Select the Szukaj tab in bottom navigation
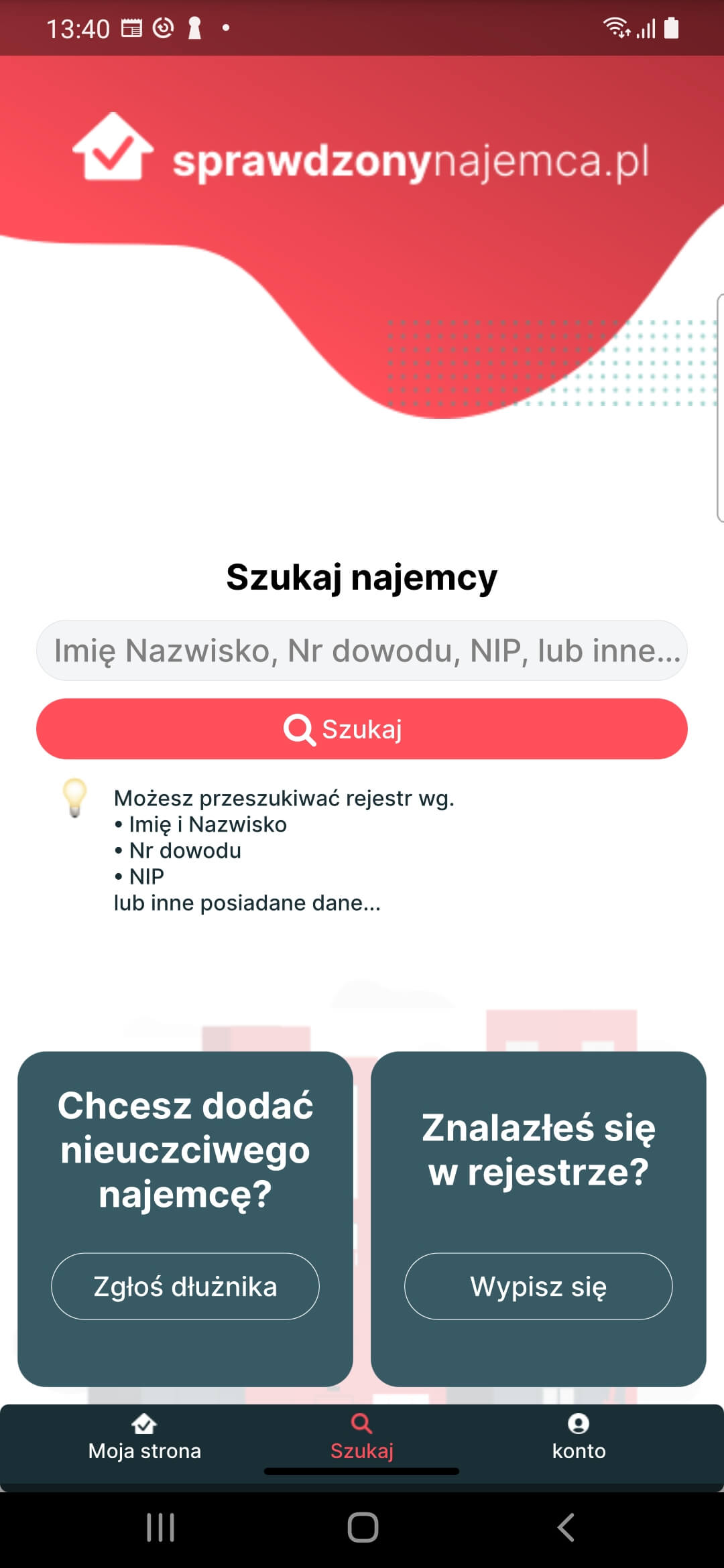Viewport: 724px width, 1568px height. coord(362,1438)
